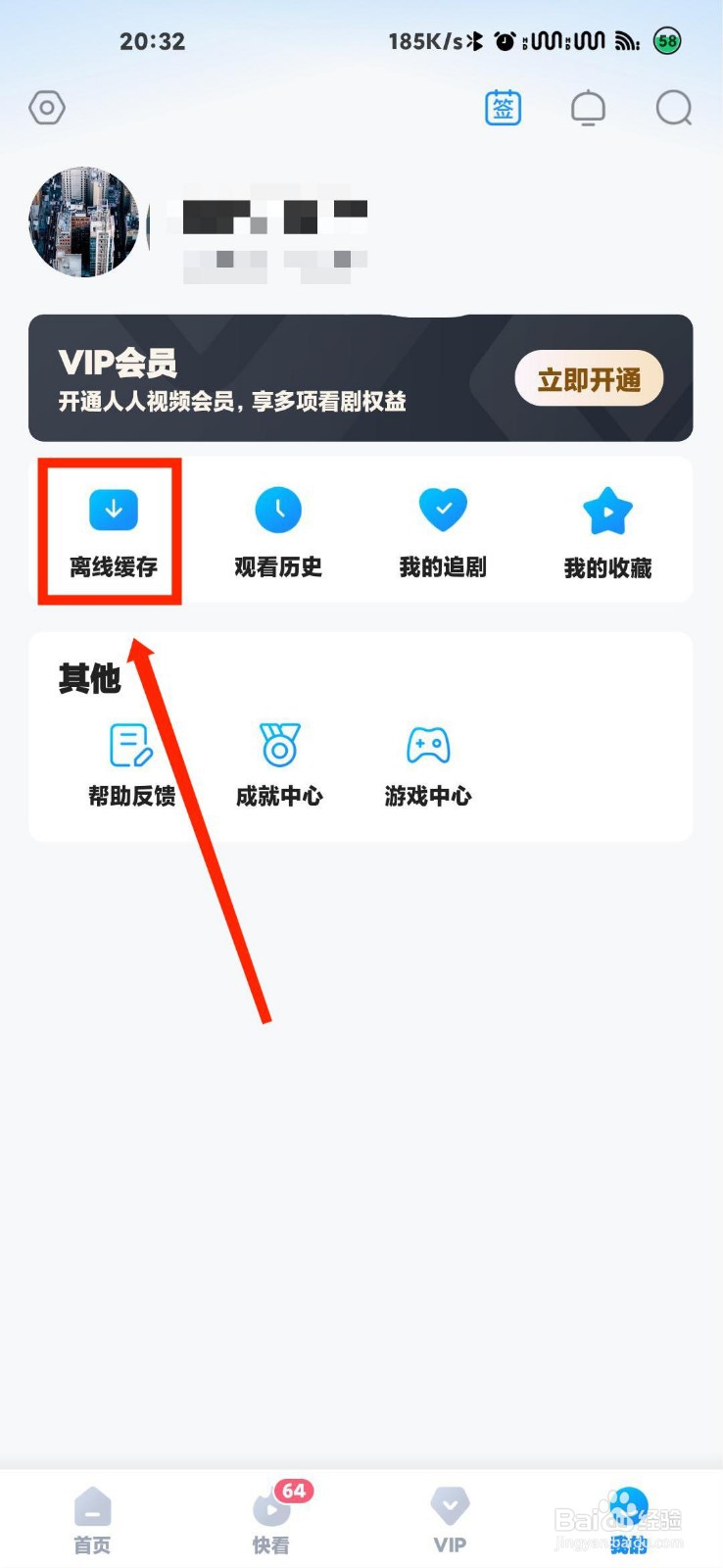Open the notification bell
723x1568 pixels.
click(x=587, y=108)
